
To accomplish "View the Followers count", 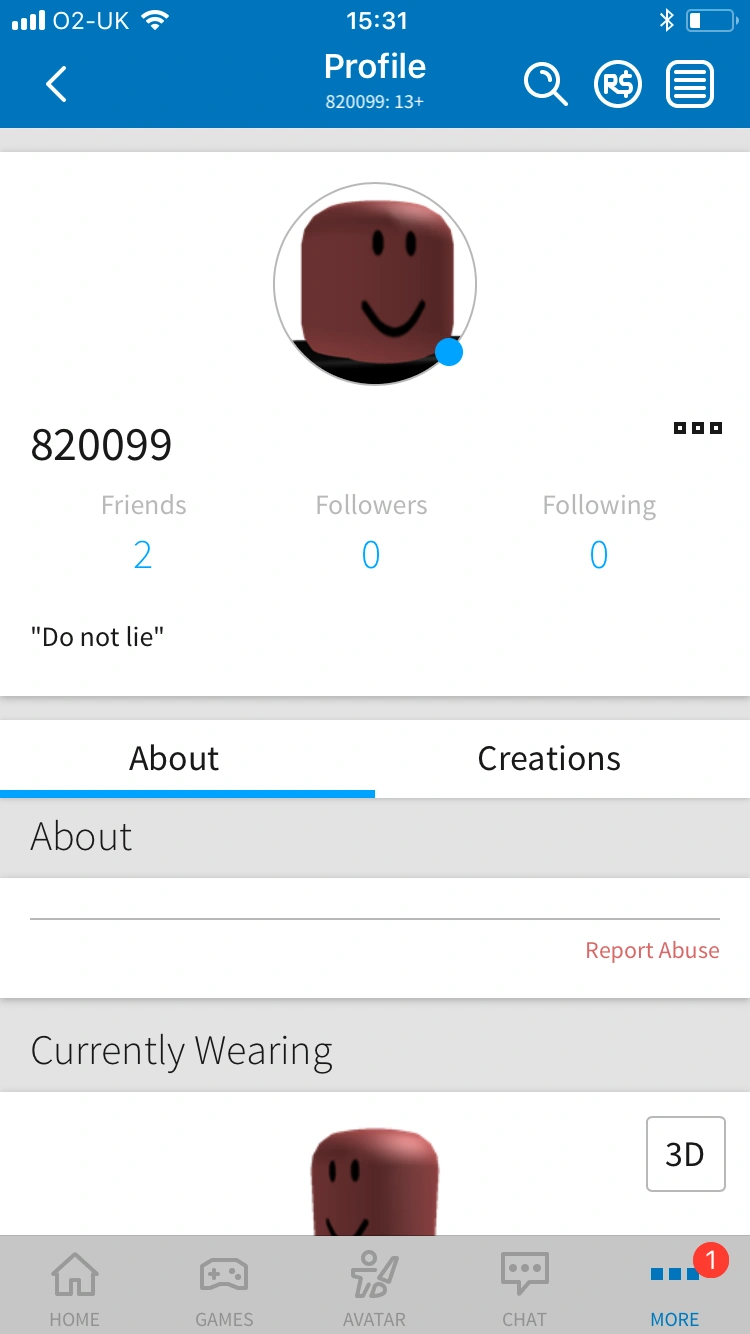I will tap(371, 554).
